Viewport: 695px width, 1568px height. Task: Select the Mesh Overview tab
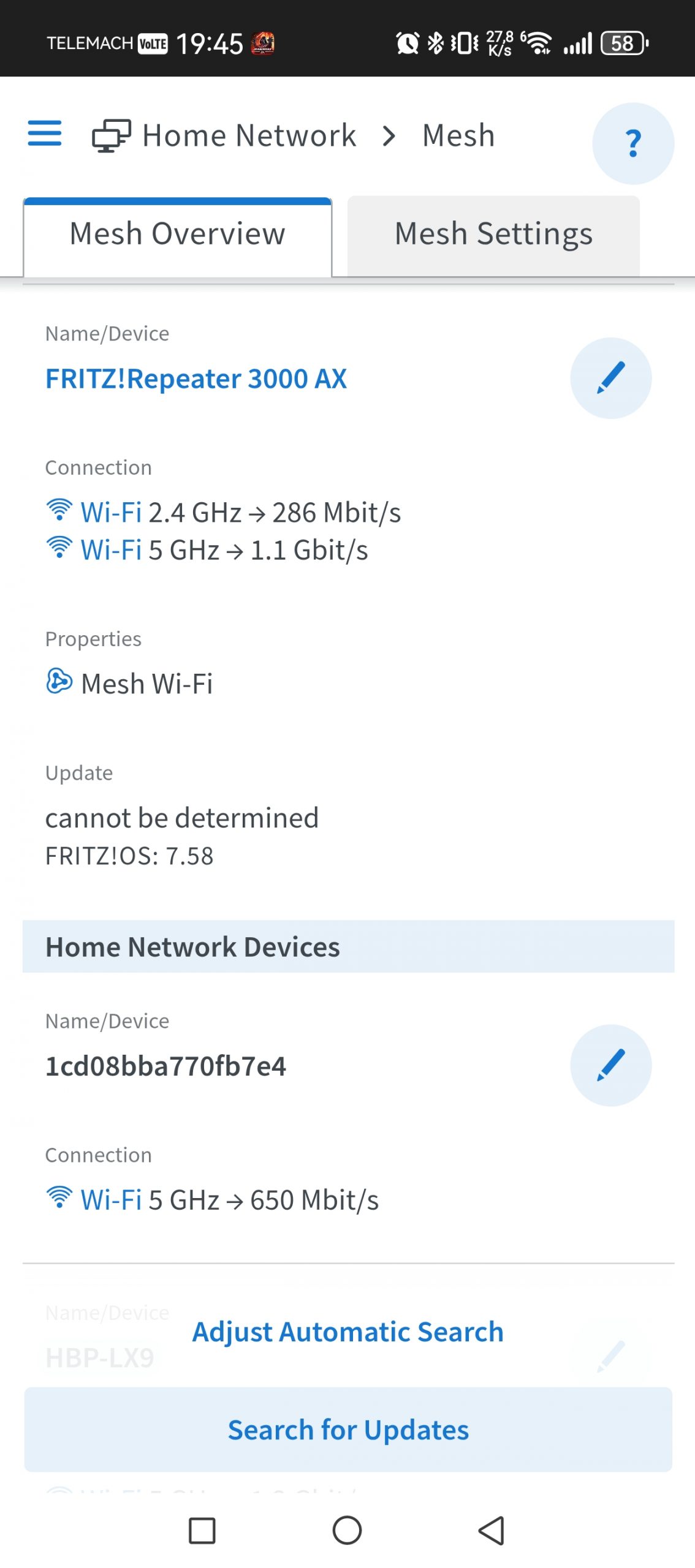(178, 235)
